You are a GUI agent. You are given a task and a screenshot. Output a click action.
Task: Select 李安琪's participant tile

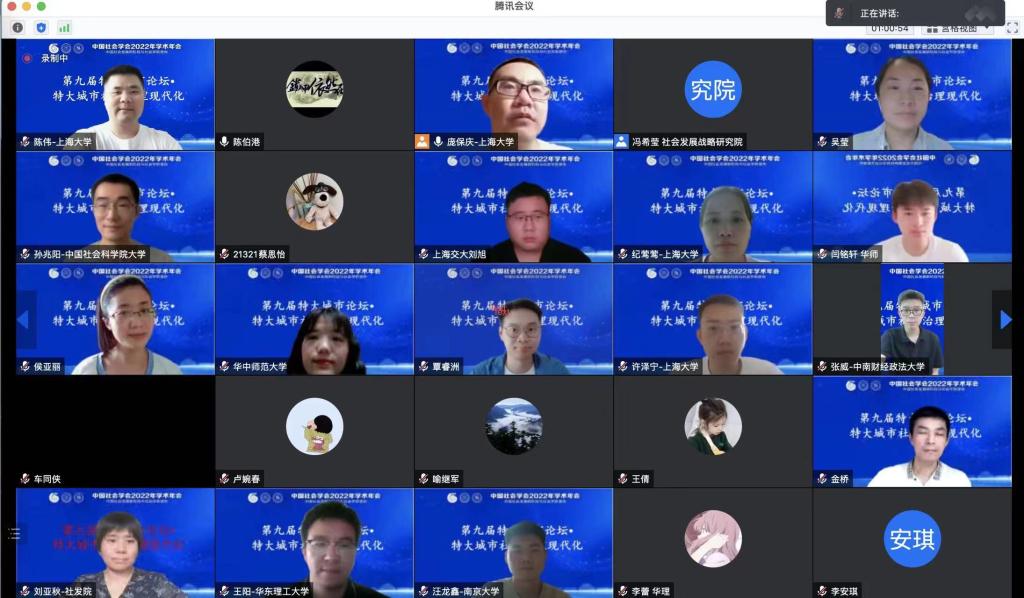911,543
